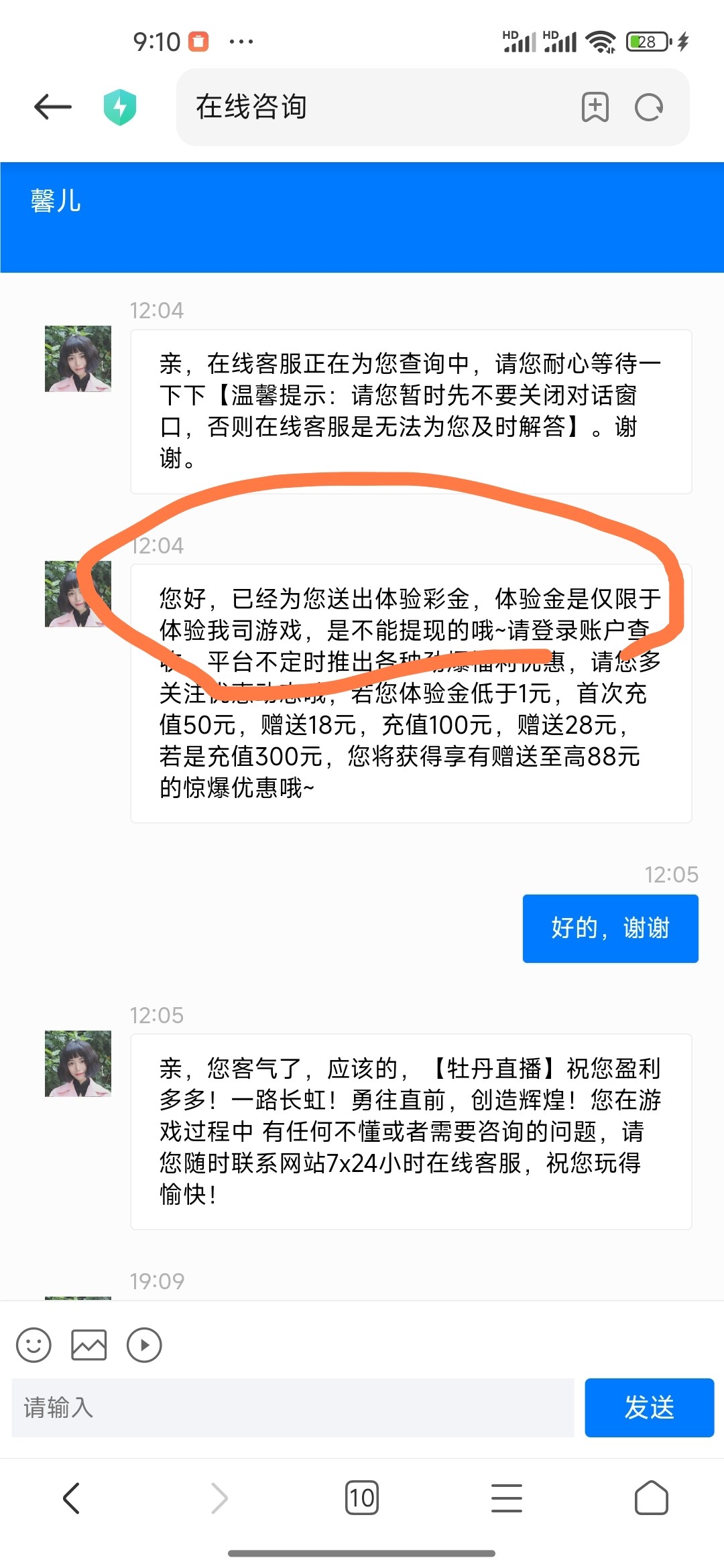
Task: Open the emoji picker
Action: point(34,1345)
